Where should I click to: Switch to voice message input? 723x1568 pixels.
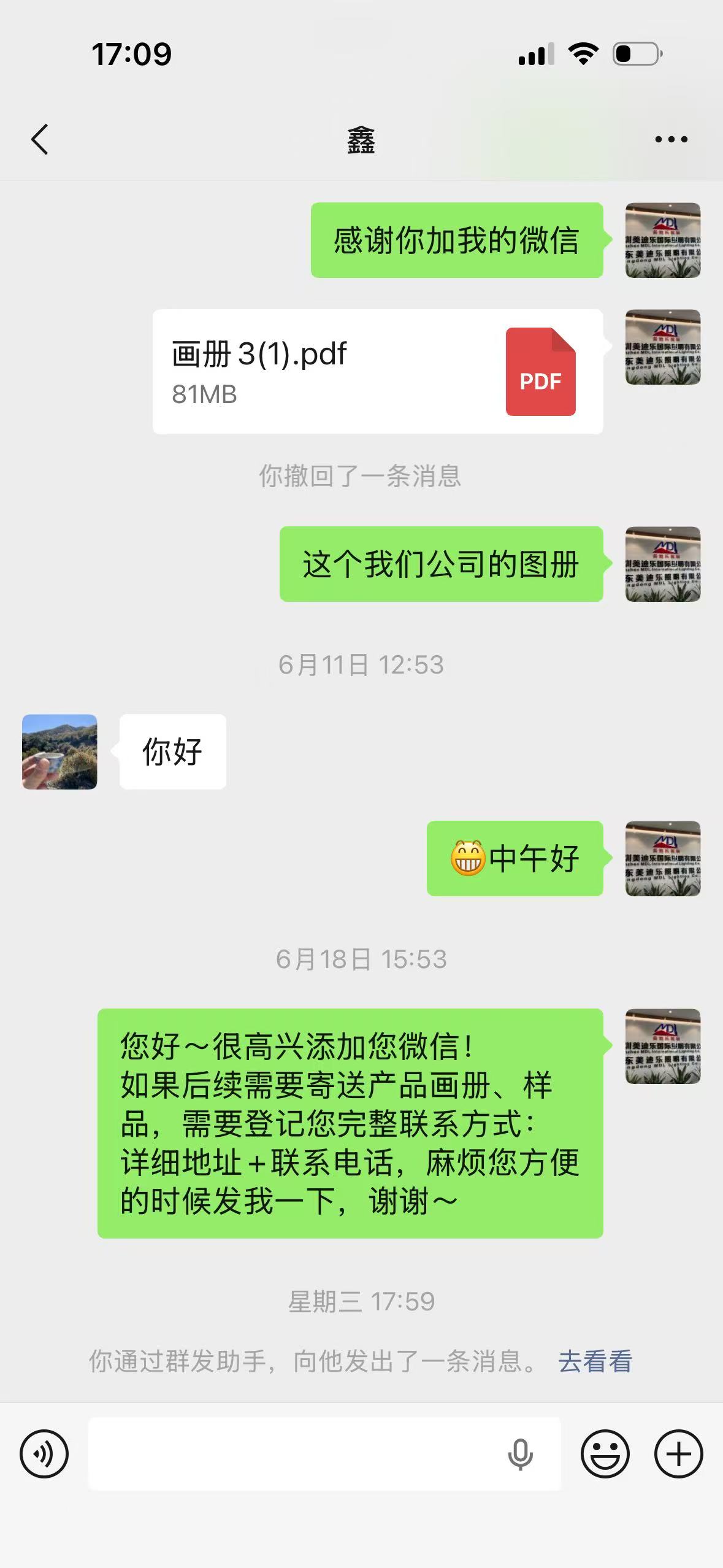[x=44, y=1453]
